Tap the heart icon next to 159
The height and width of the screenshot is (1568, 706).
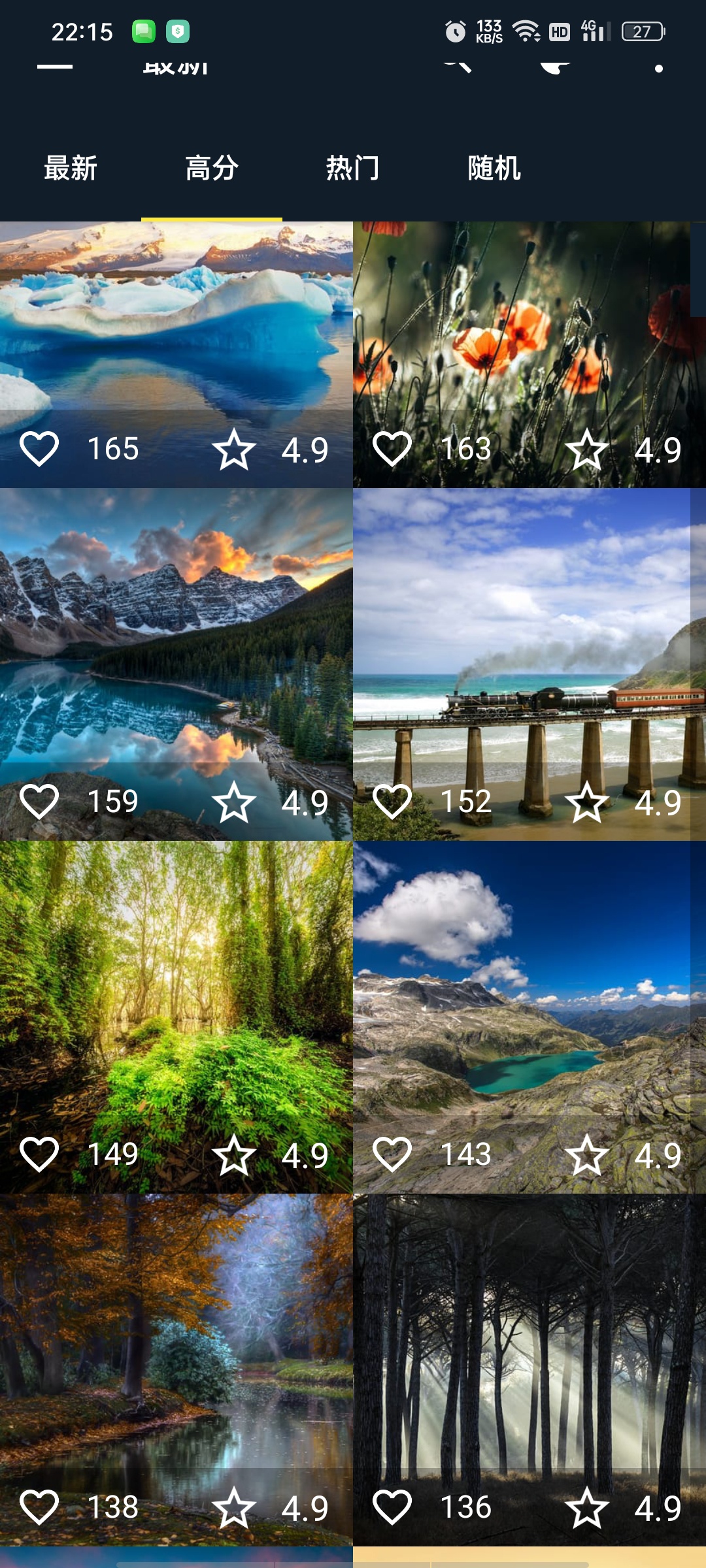tap(39, 802)
